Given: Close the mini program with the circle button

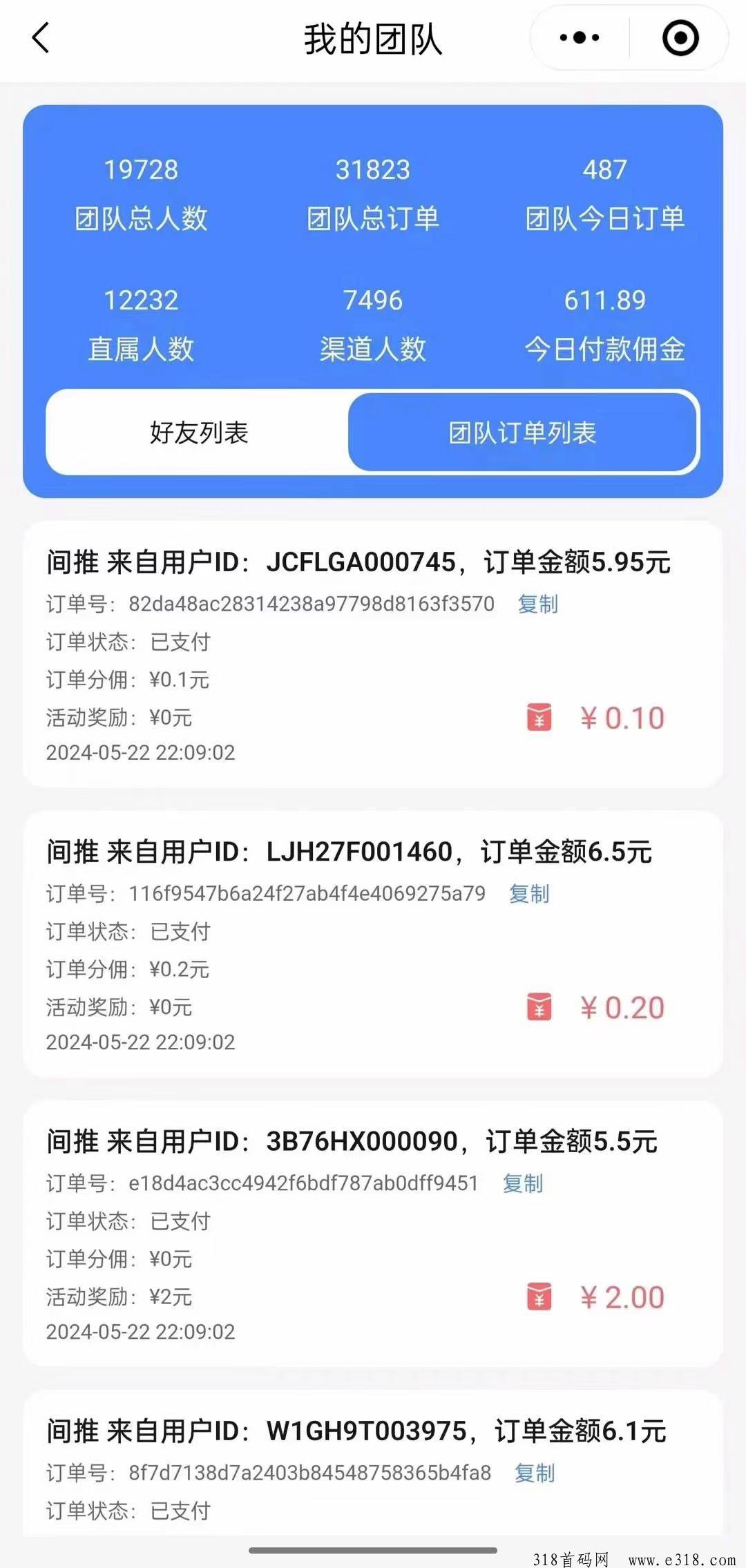Looking at the screenshot, I should pos(680,38).
